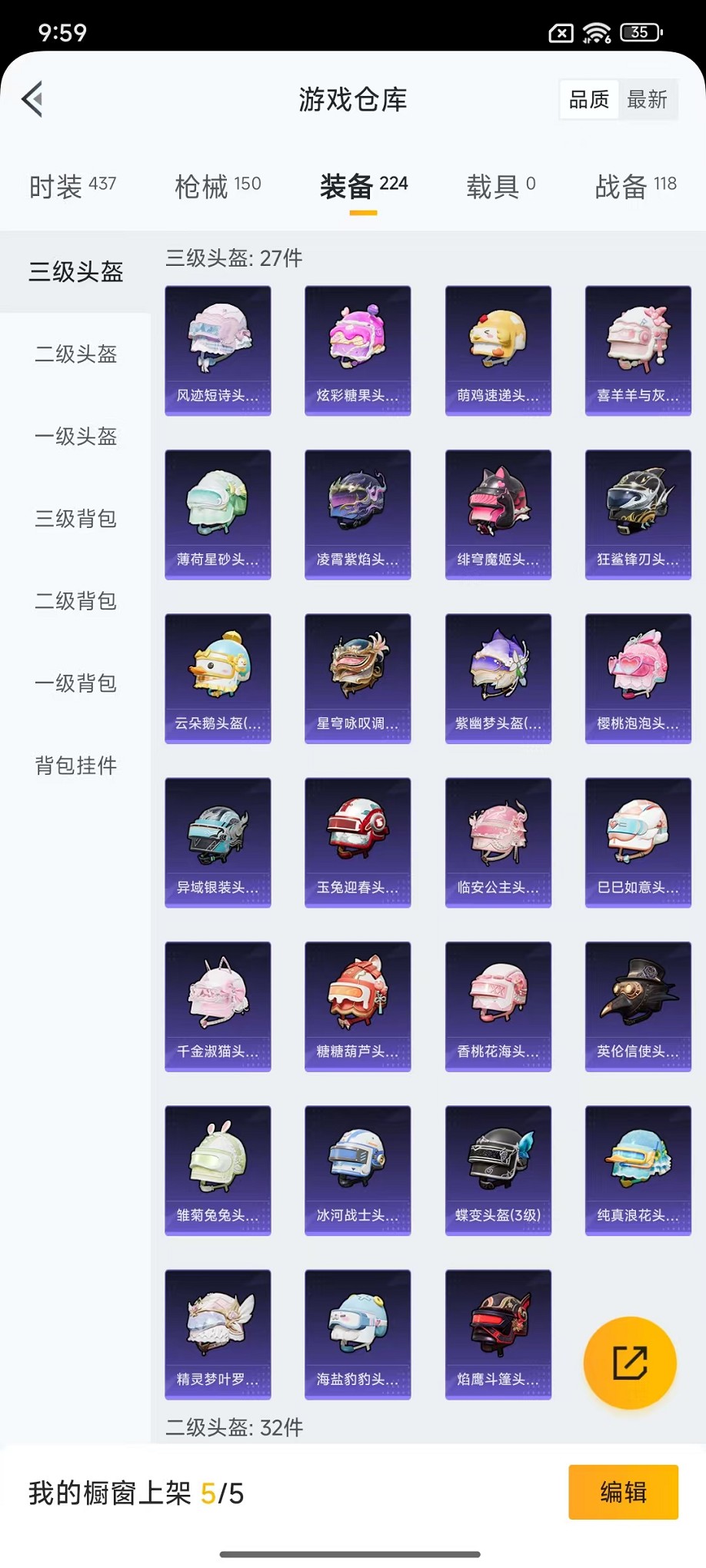
Task: Switch to the 载具 tab
Action: click(501, 185)
